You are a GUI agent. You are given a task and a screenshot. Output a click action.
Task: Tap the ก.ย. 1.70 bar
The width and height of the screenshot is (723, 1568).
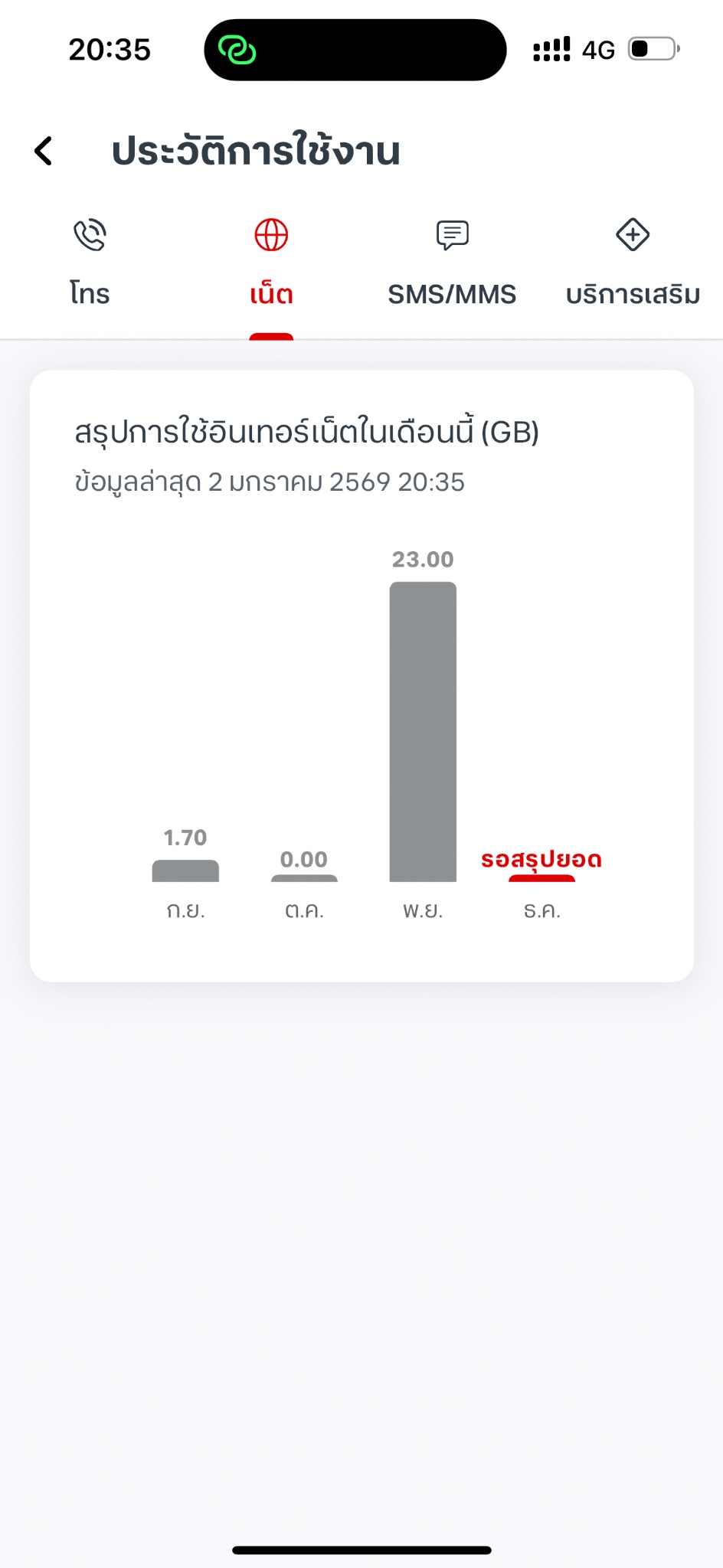(185, 871)
